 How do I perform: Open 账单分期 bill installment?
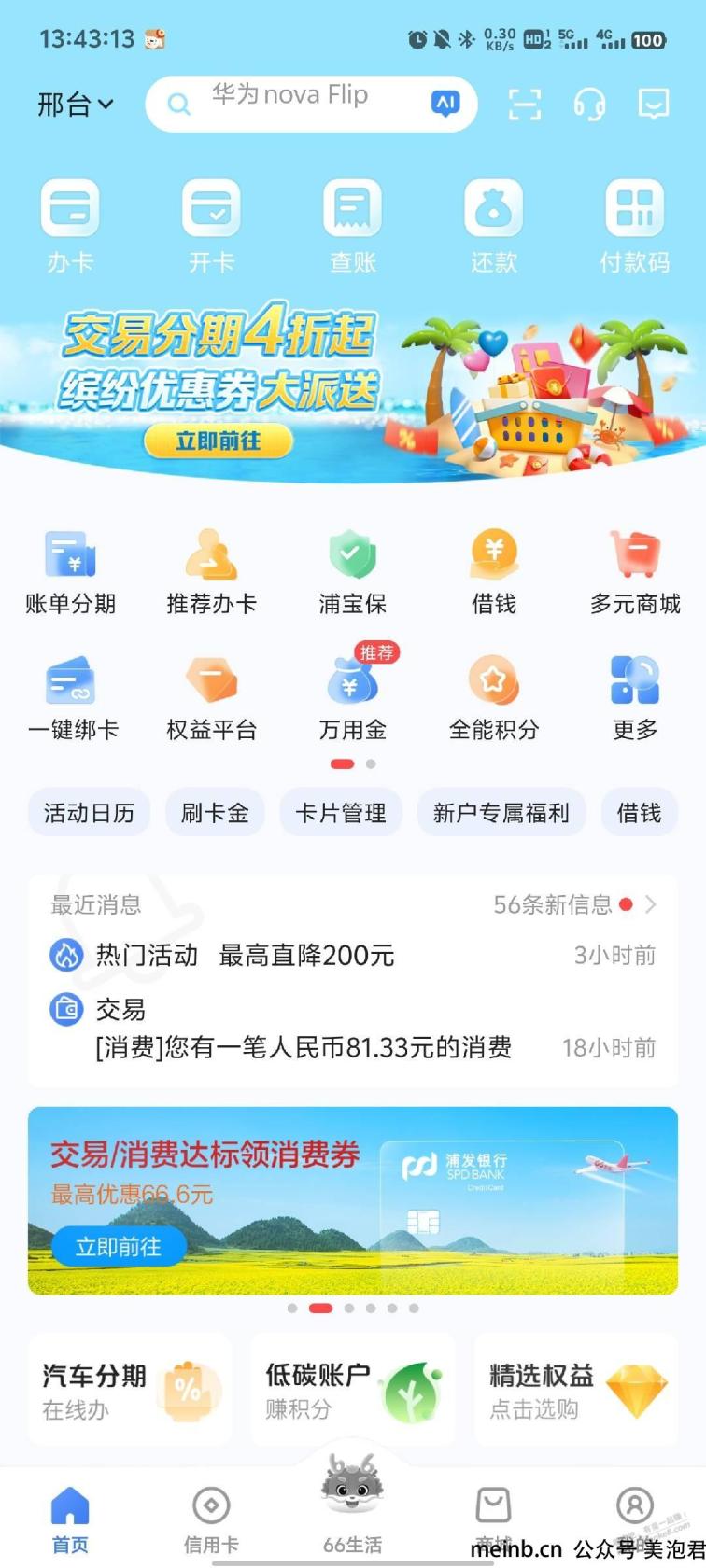coord(70,571)
